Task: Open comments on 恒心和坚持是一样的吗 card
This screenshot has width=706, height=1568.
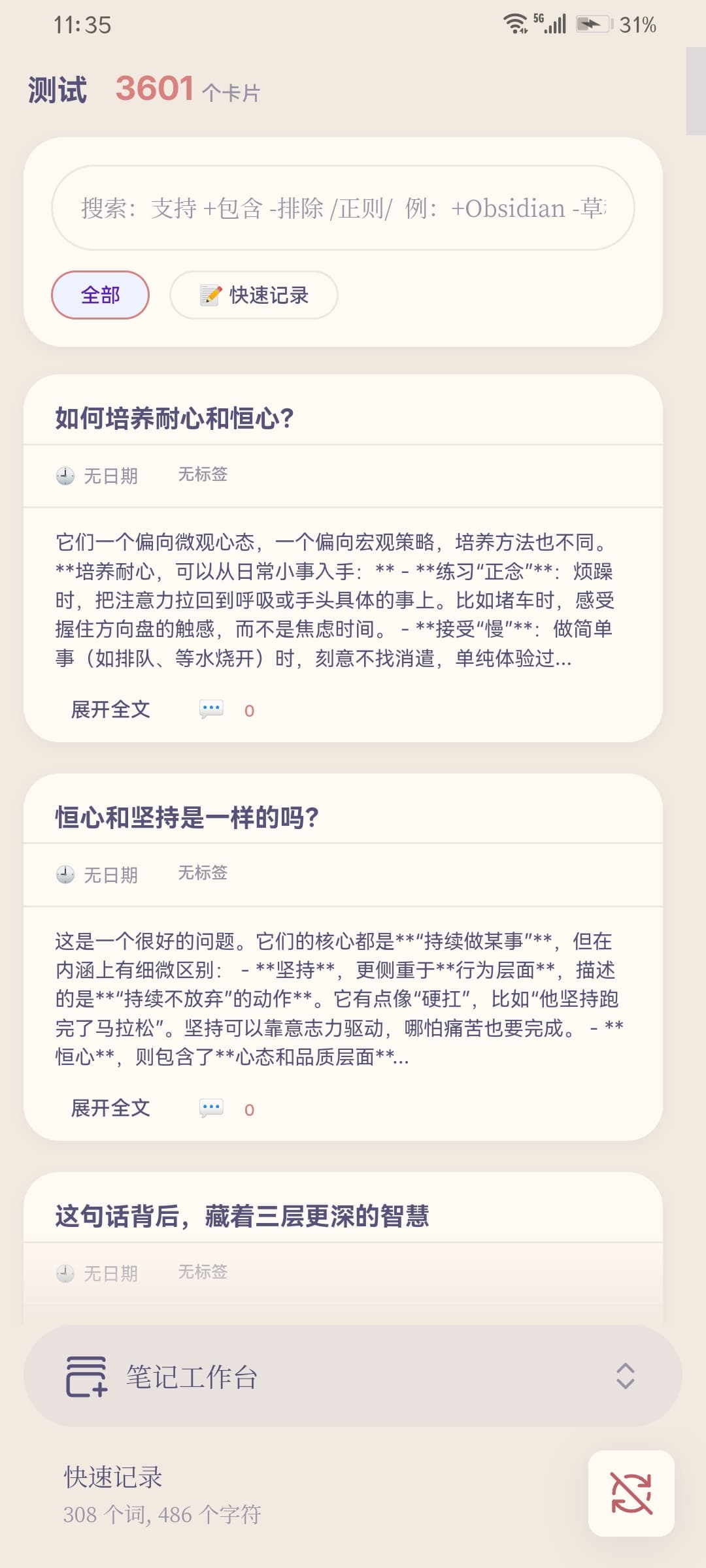Action: [226, 1109]
